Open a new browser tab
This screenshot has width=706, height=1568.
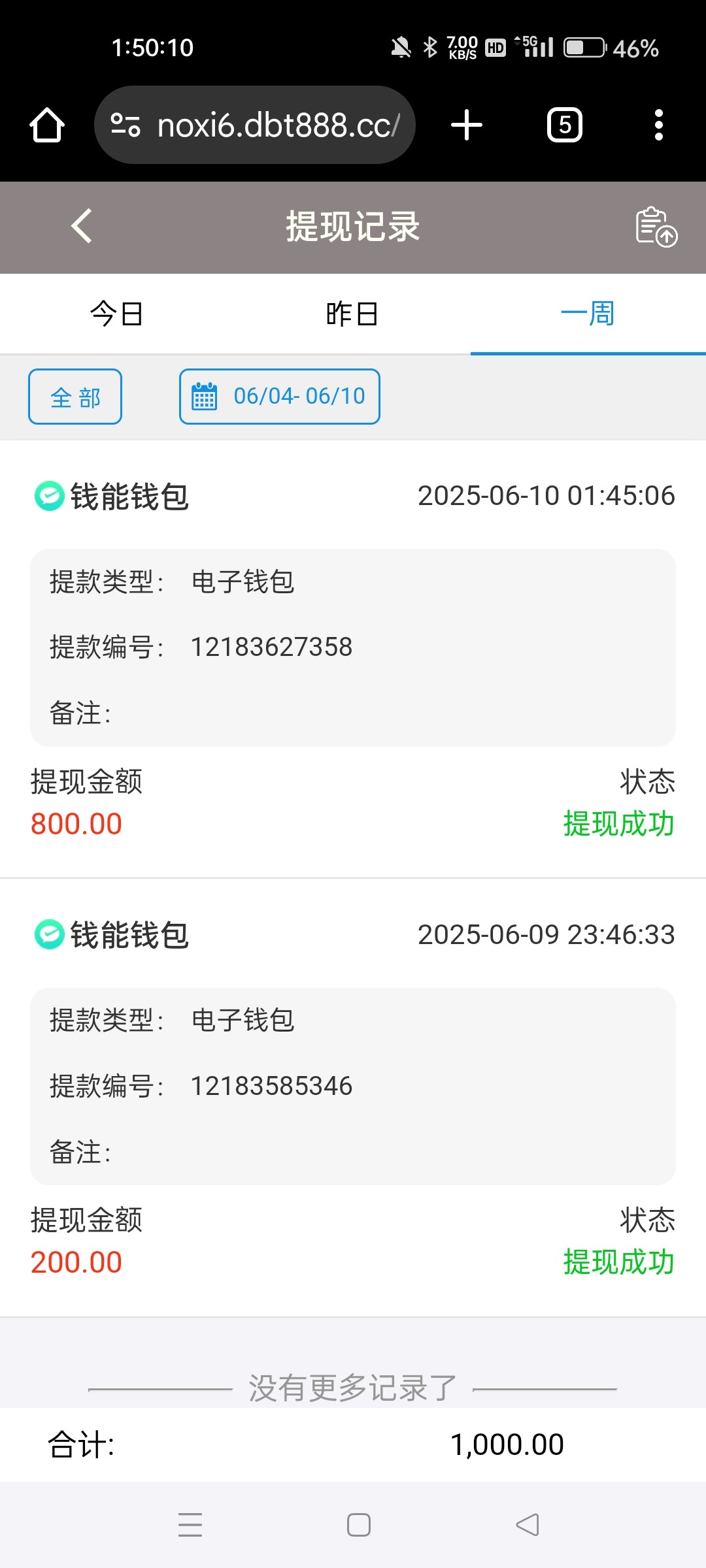467,125
